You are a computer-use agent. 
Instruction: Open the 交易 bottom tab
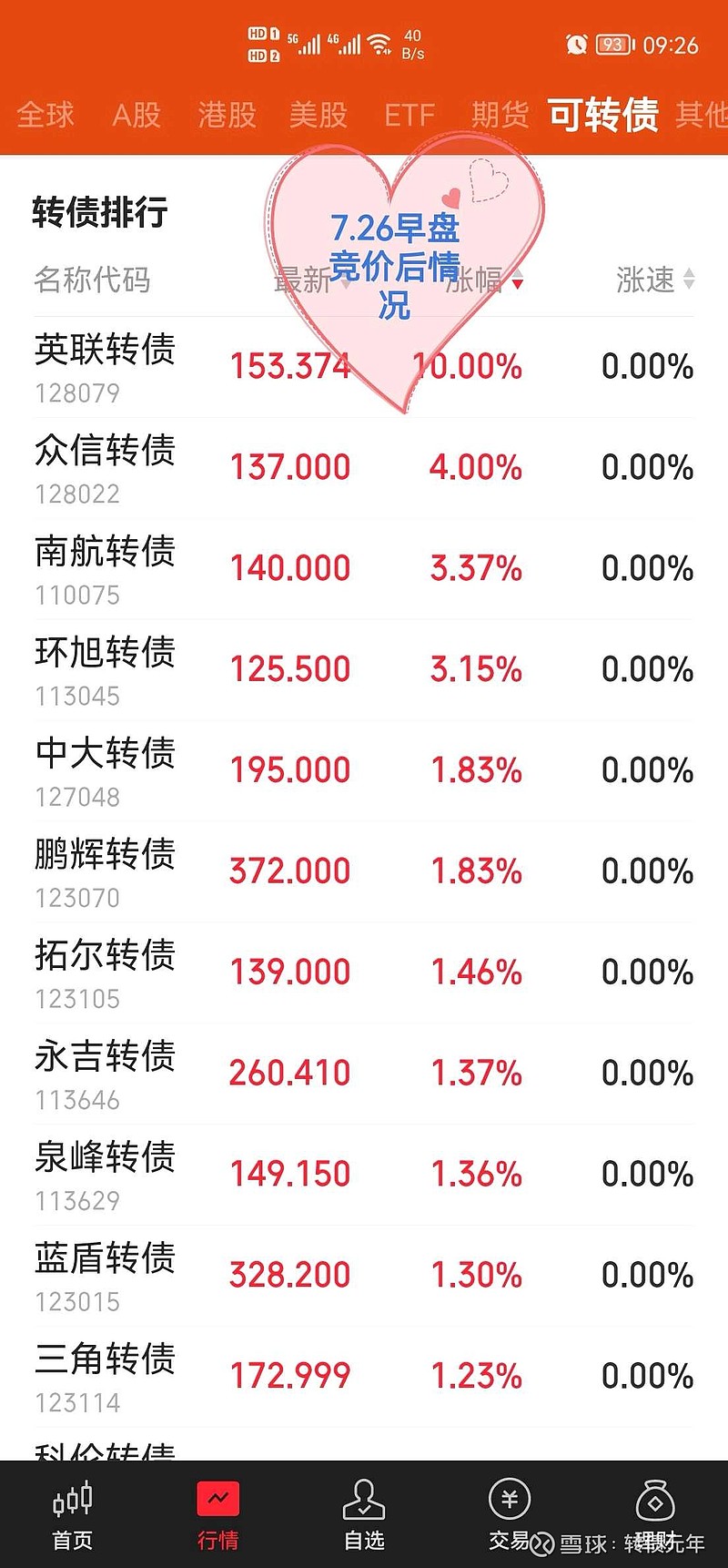[x=510, y=1515]
